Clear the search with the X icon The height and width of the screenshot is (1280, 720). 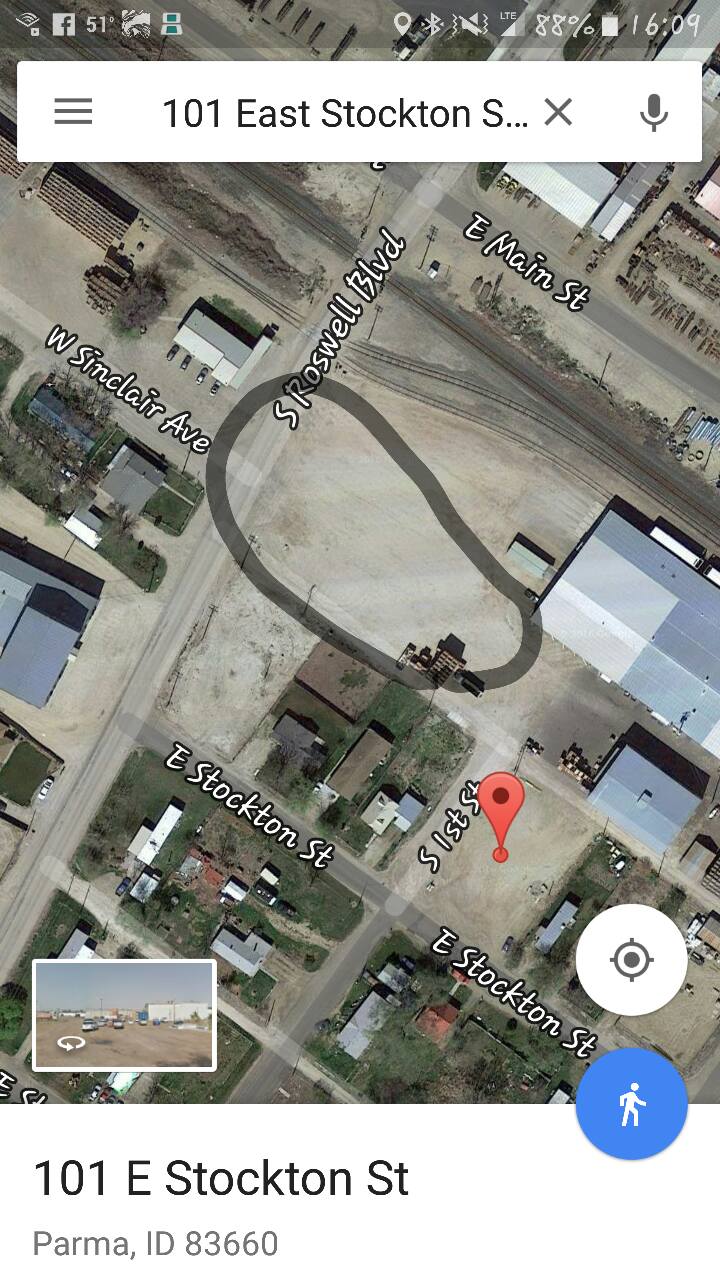[x=558, y=112]
